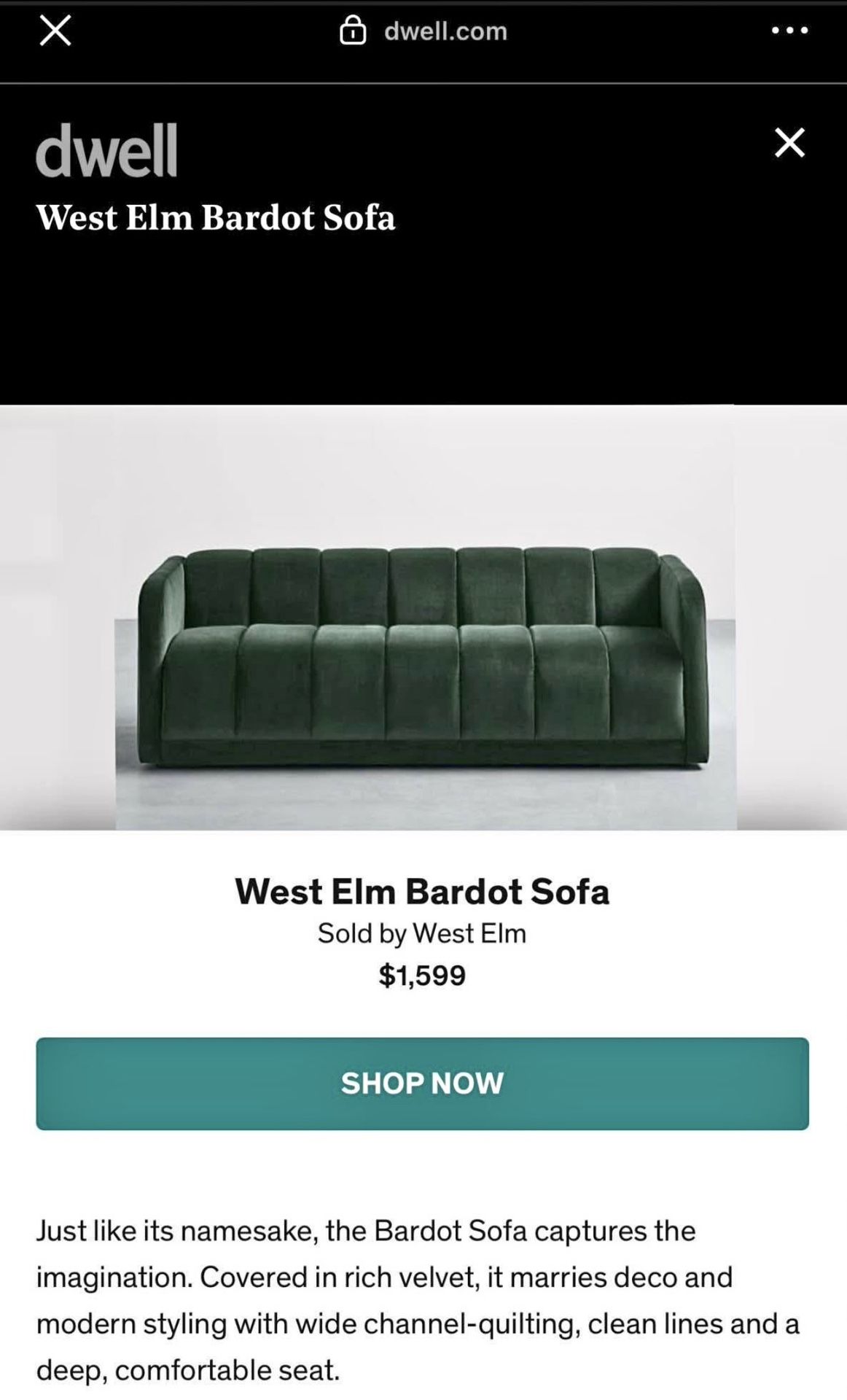847x1400 pixels.
Task: Close the in-app browser with the top-left X
Action: click(53, 31)
